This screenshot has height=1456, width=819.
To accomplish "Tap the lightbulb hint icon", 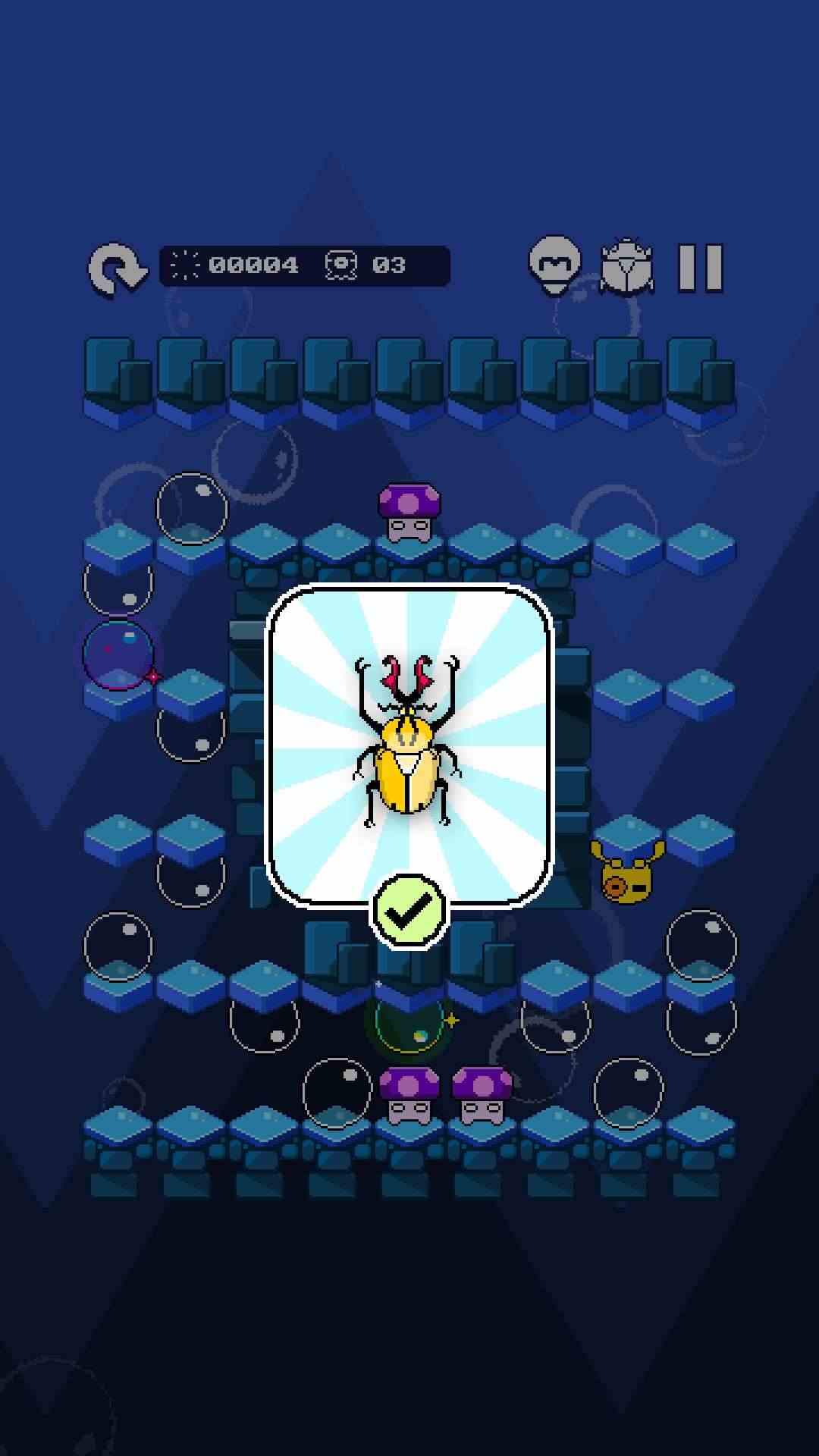I will pos(555,265).
